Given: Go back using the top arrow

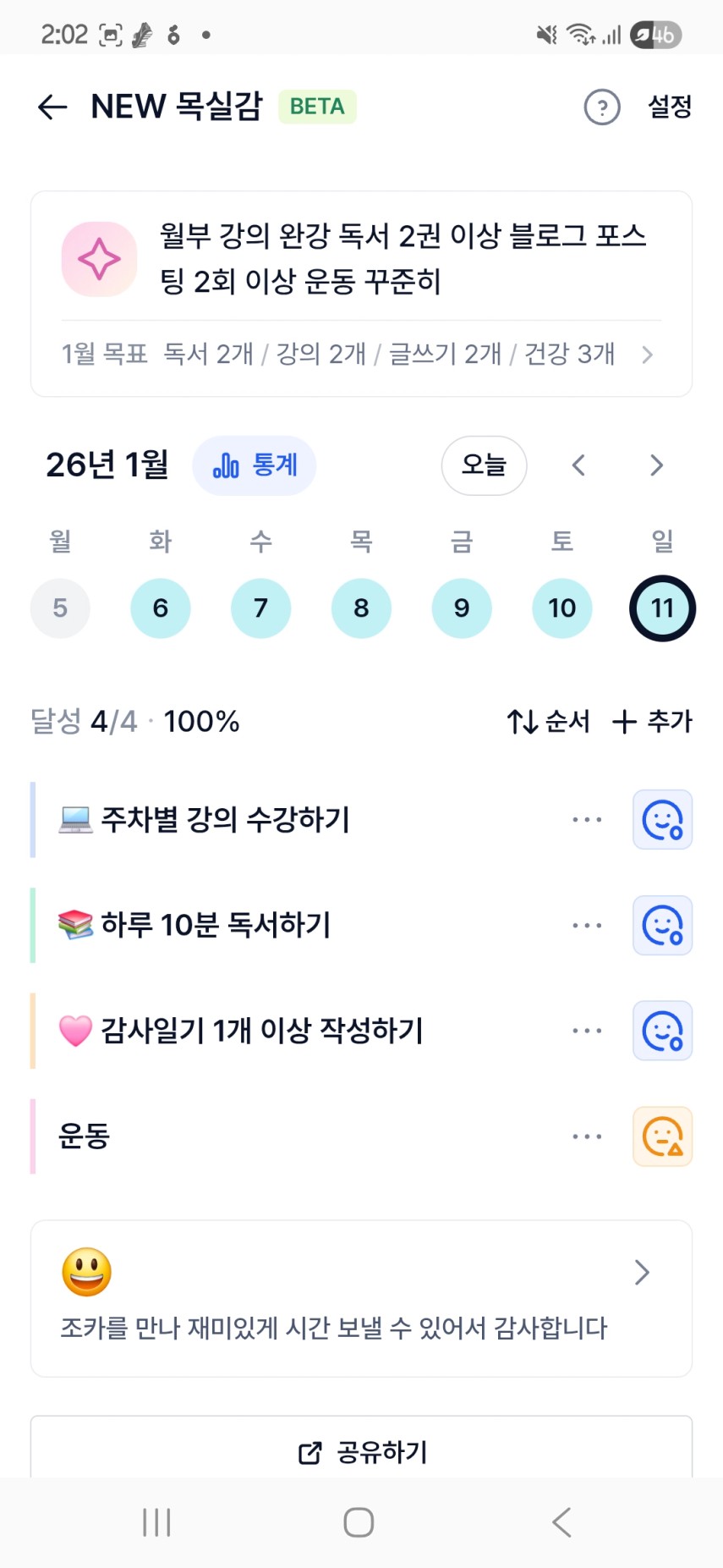Looking at the screenshot, I should [52, 107].
